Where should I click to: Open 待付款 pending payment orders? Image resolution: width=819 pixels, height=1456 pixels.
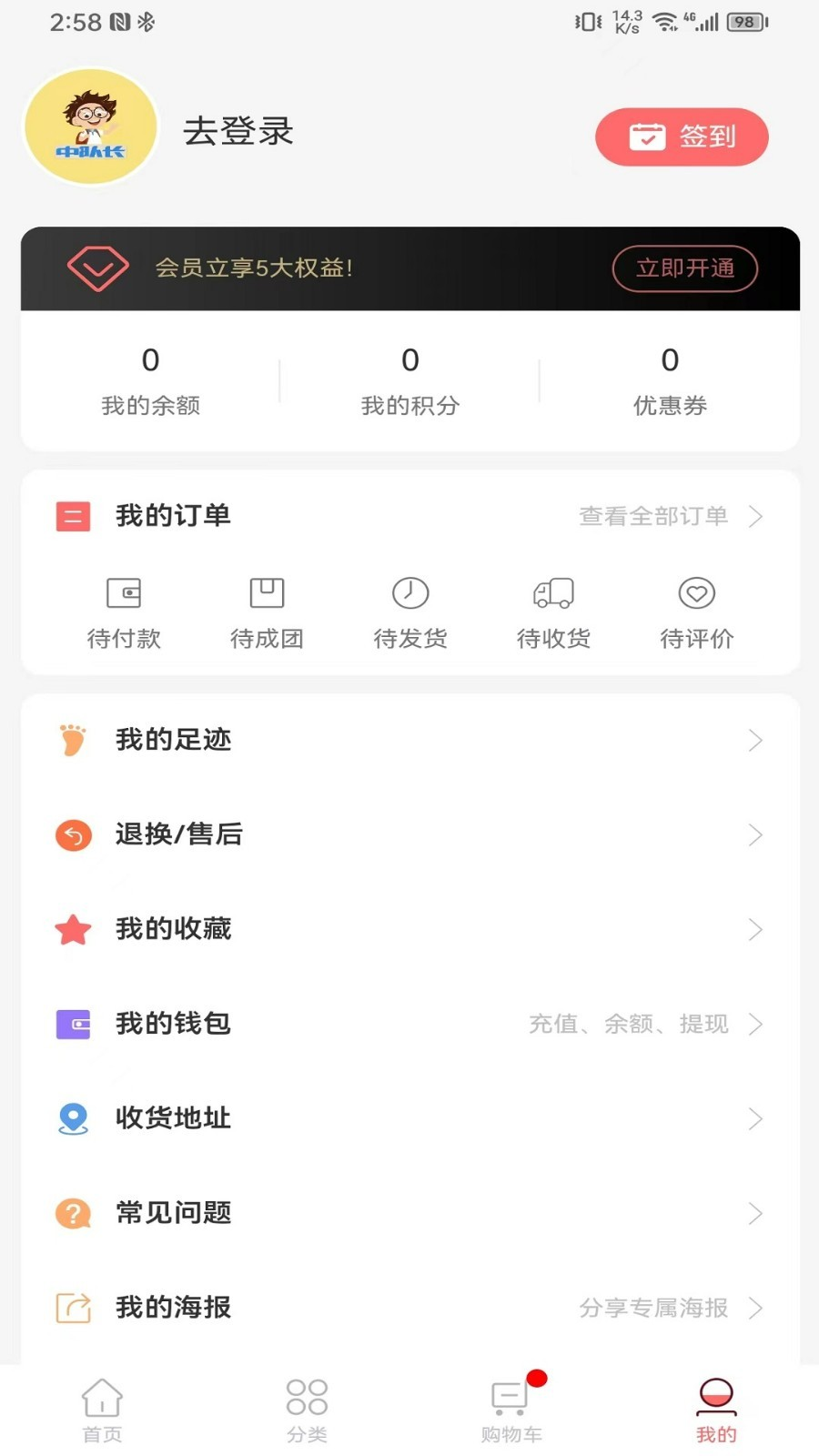coord(123,612)
